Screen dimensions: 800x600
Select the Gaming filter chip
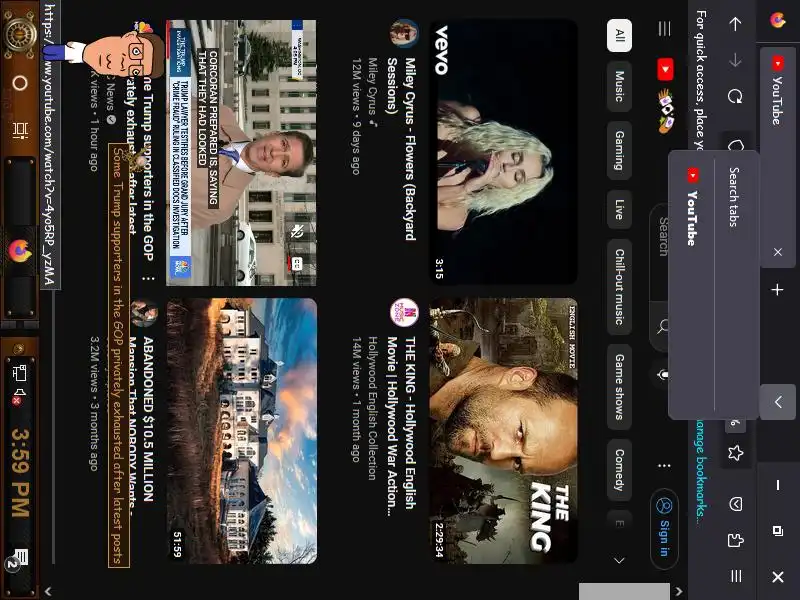[x=618, y=150]
